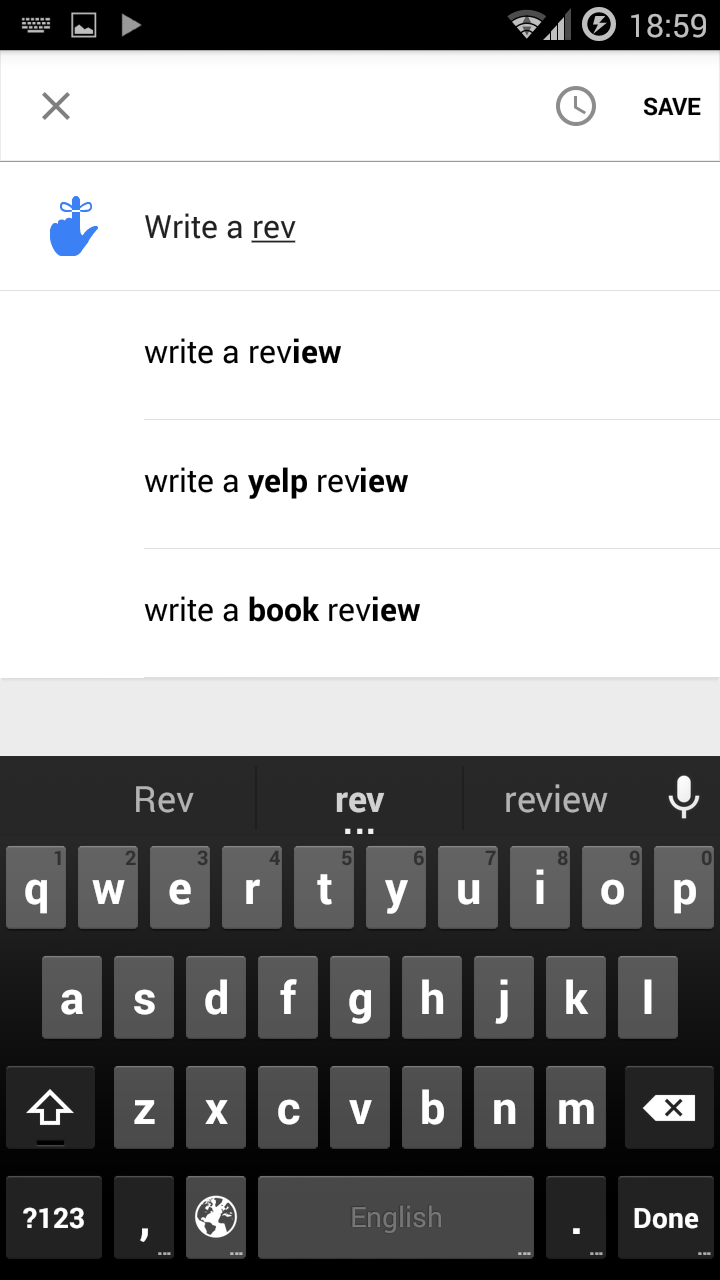The image size is (720, 1280).
Task: Save the reminder
Action: tap(671, 107)
